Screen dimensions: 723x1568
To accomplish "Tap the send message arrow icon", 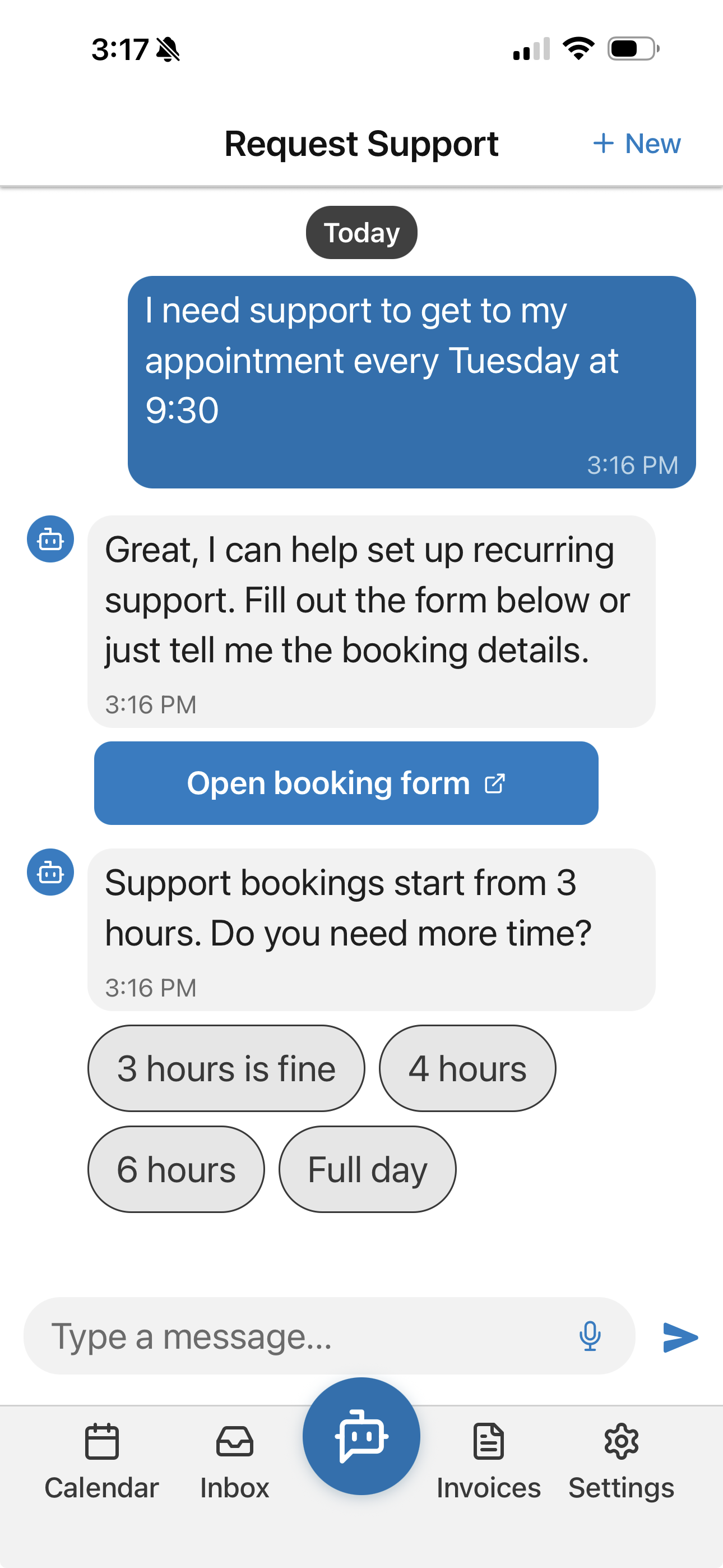I will [680, 1337].
